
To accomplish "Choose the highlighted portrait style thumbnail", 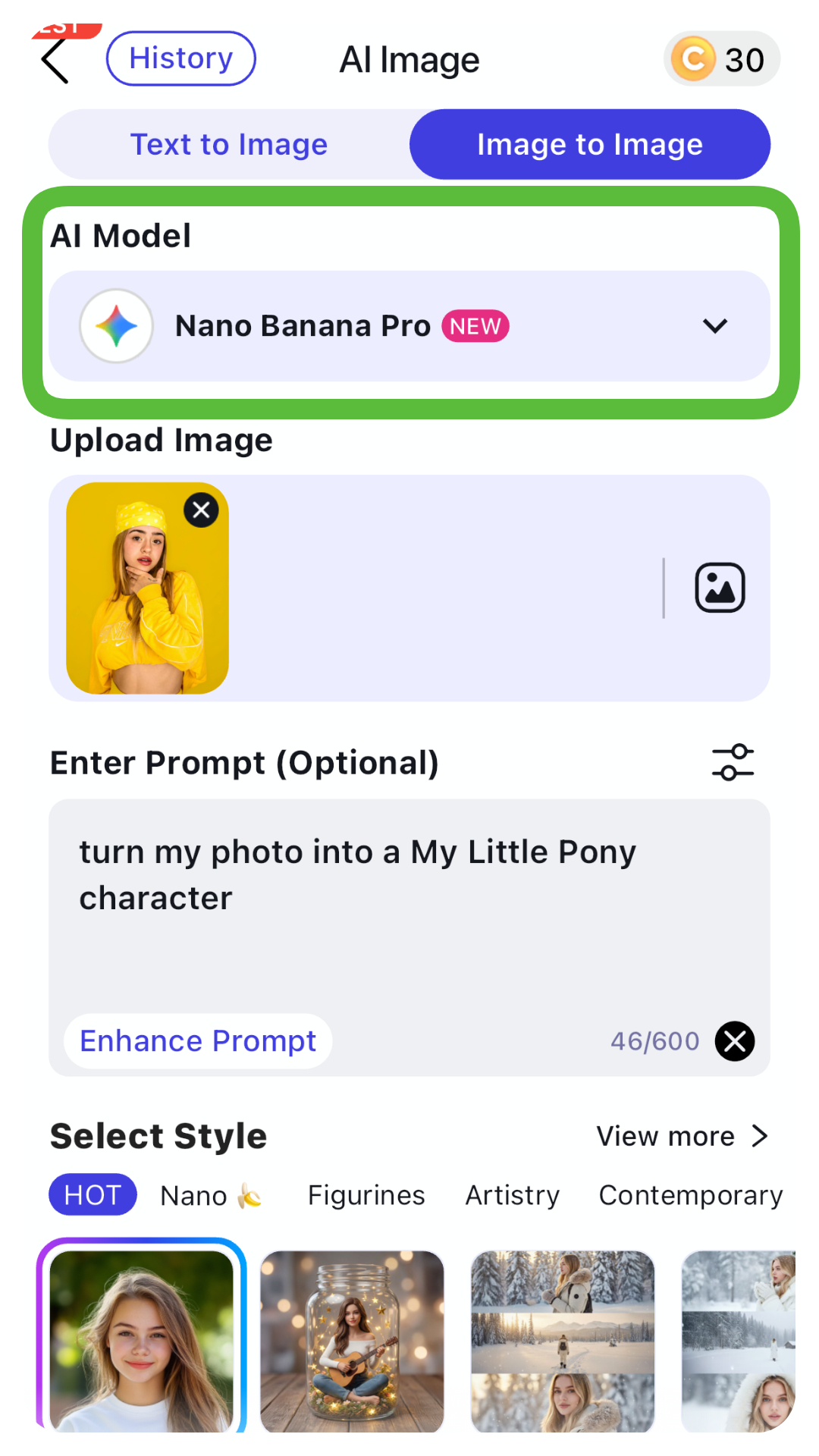I will pos(142,1341).
